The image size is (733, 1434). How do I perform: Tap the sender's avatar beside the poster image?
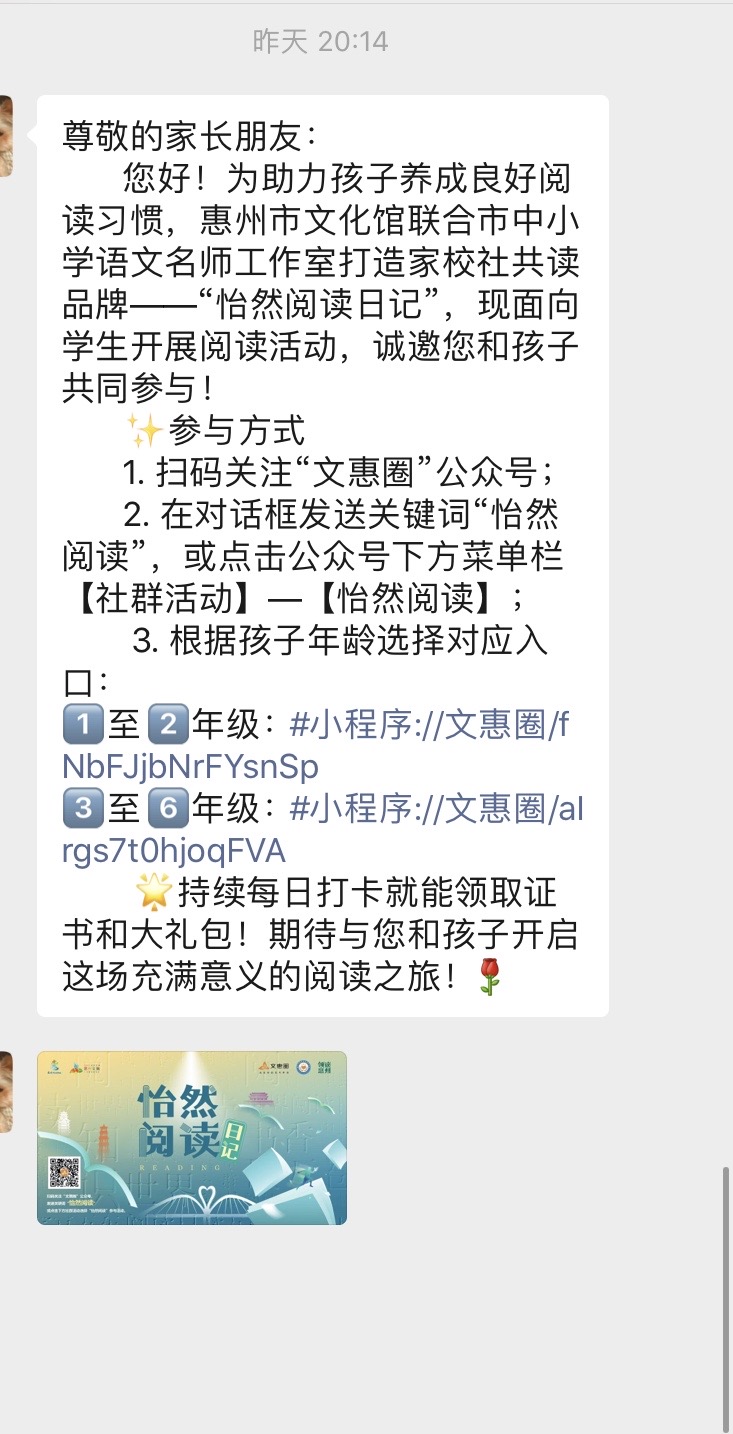pyautogui.click(x=6, y=1092)
